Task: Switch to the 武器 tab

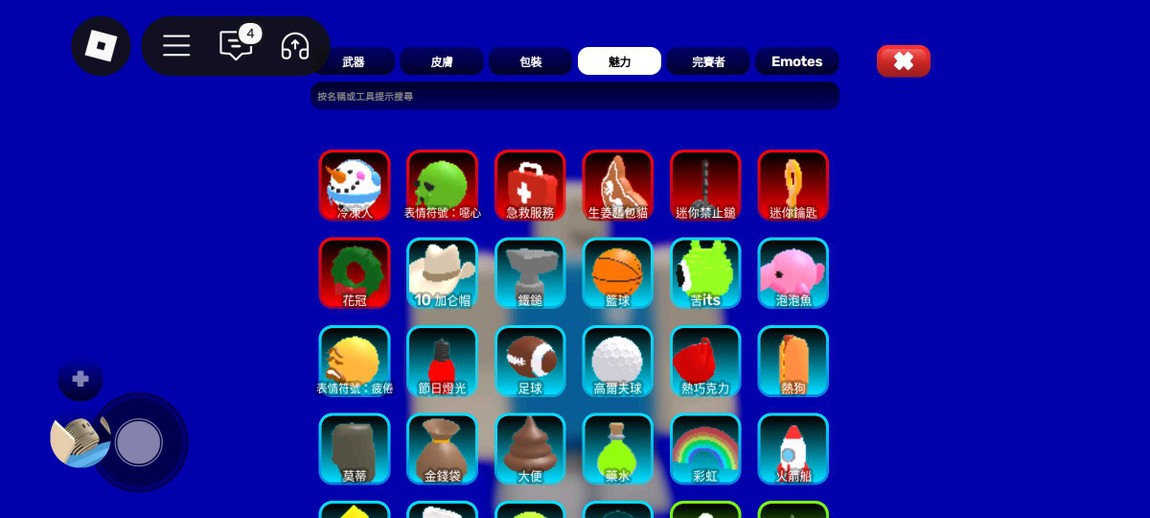Action: pos(354,62)
